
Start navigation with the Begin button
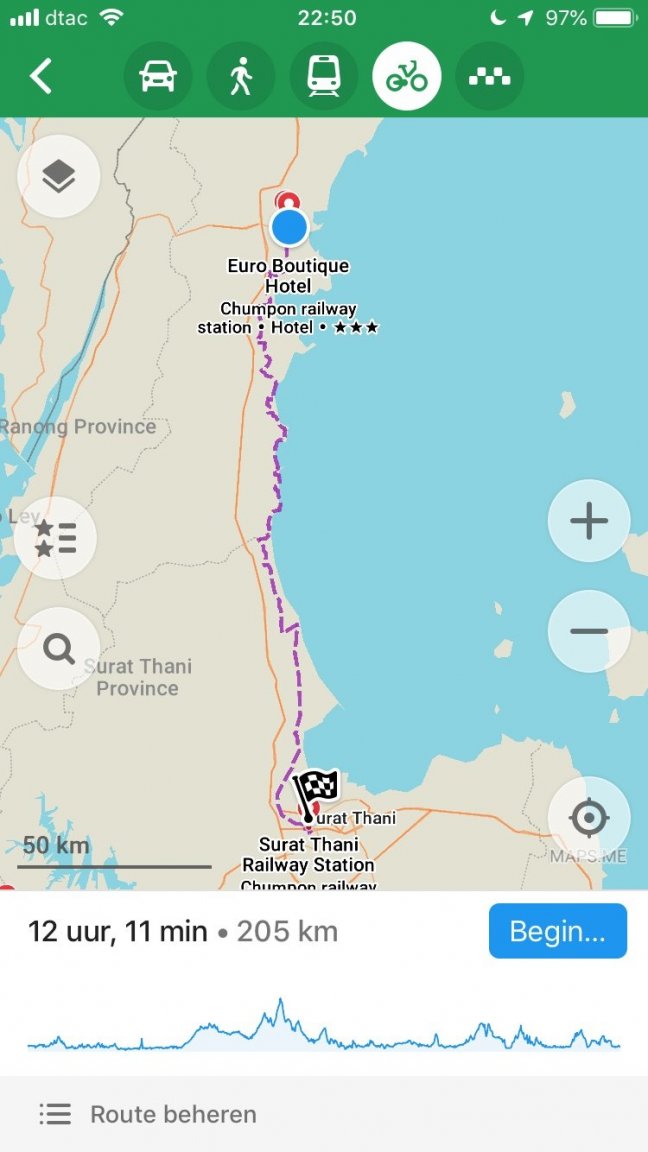[558, 931]
